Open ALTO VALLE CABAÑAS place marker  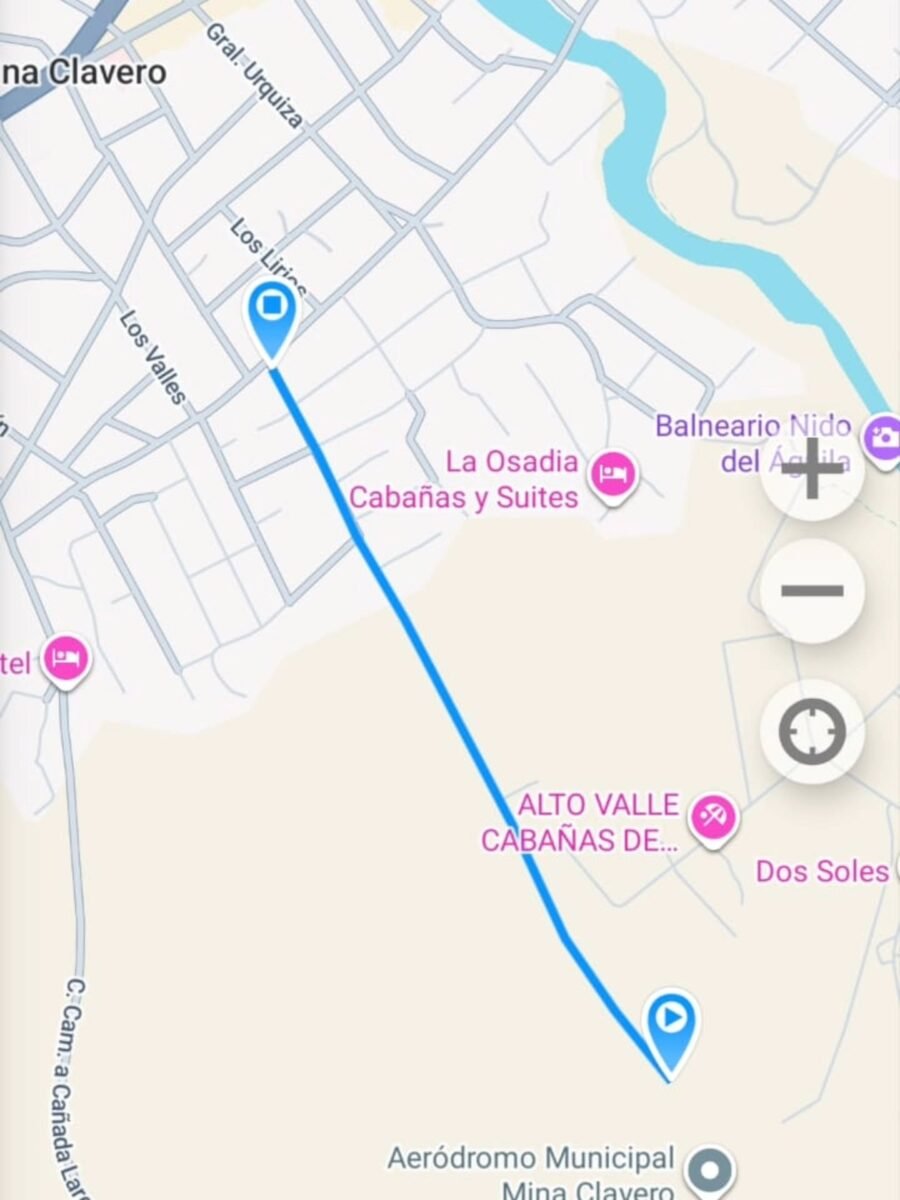(x=713, y=818)
